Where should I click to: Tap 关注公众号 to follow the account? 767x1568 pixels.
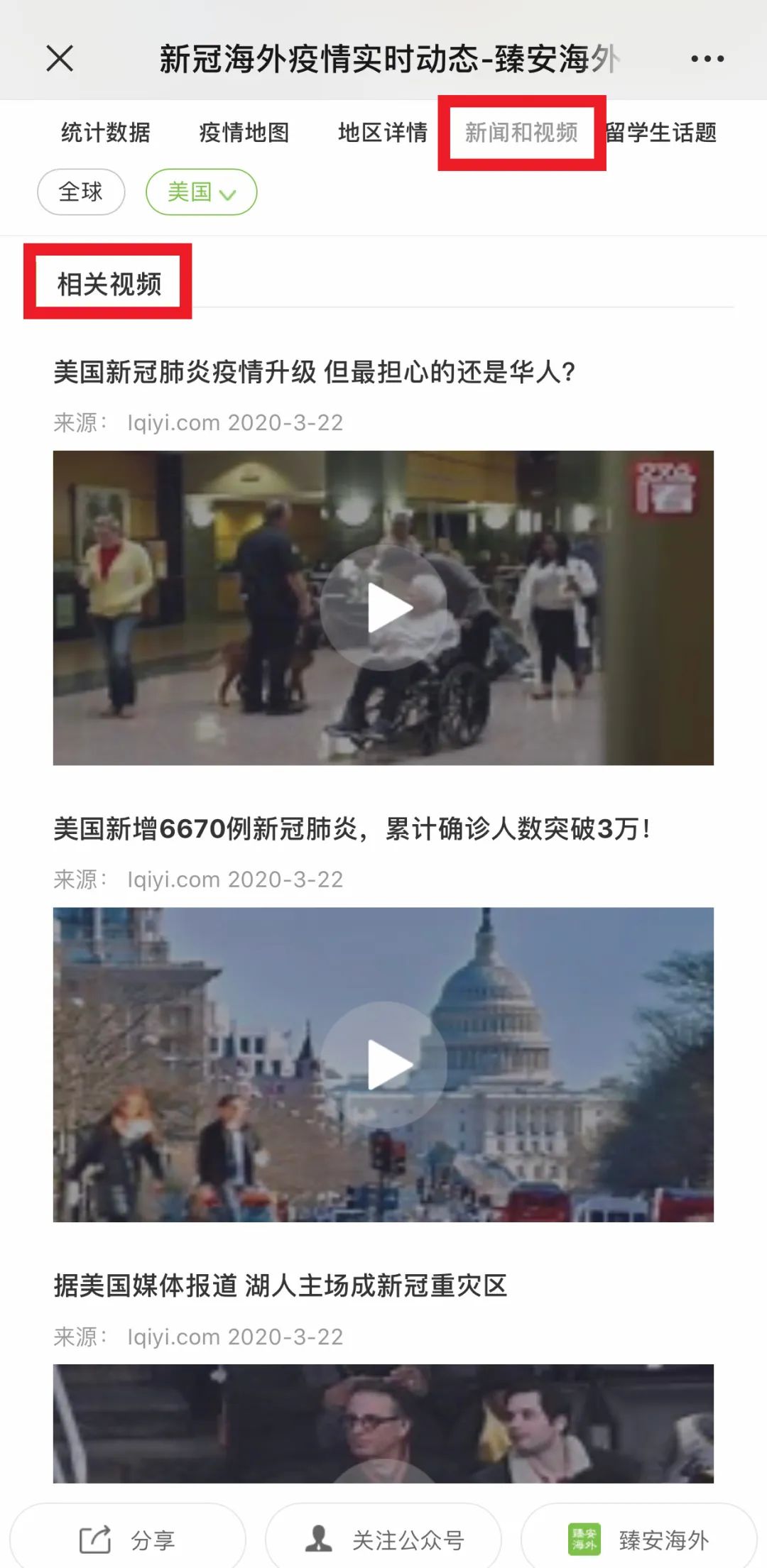(383, 1540)
